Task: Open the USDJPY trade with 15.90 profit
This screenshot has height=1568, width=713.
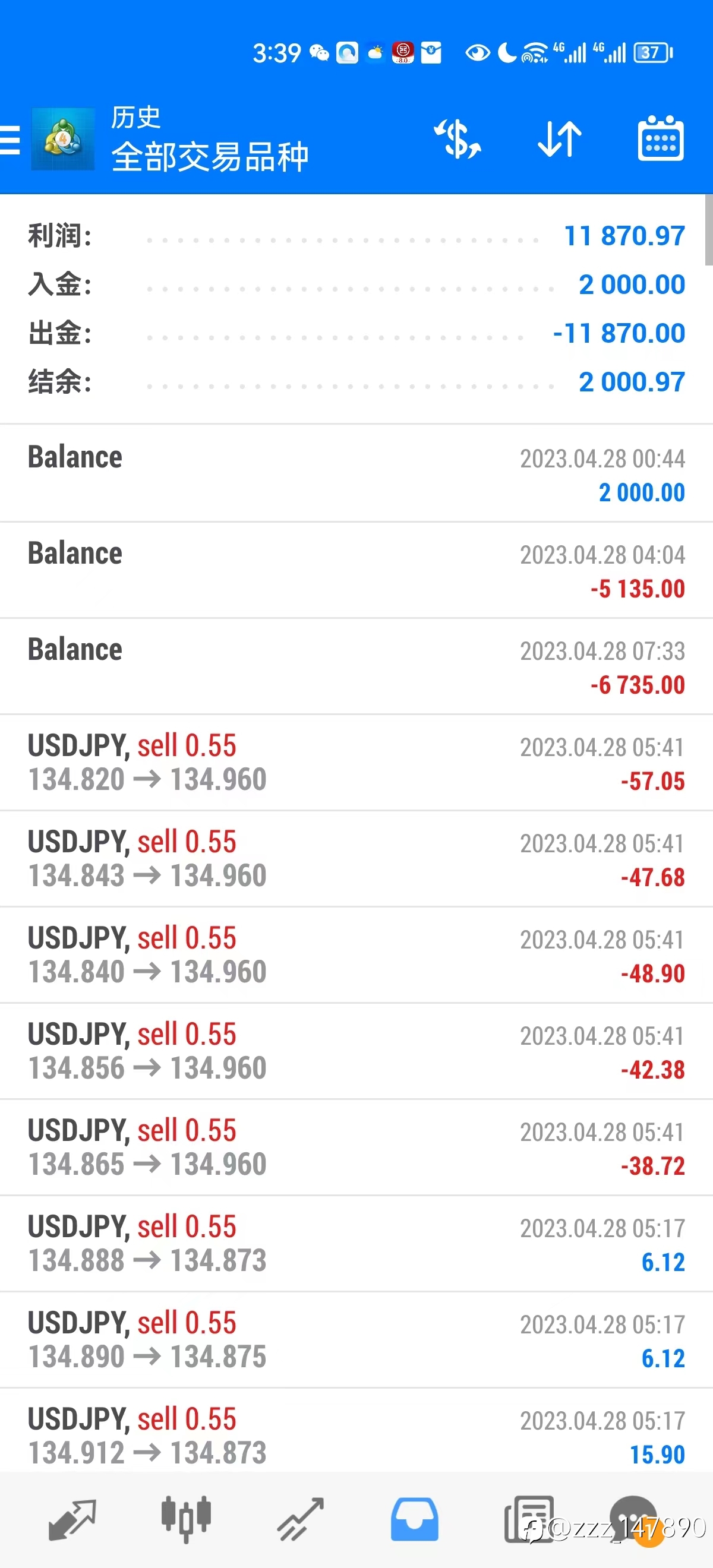Action: tap(356, 1430)
